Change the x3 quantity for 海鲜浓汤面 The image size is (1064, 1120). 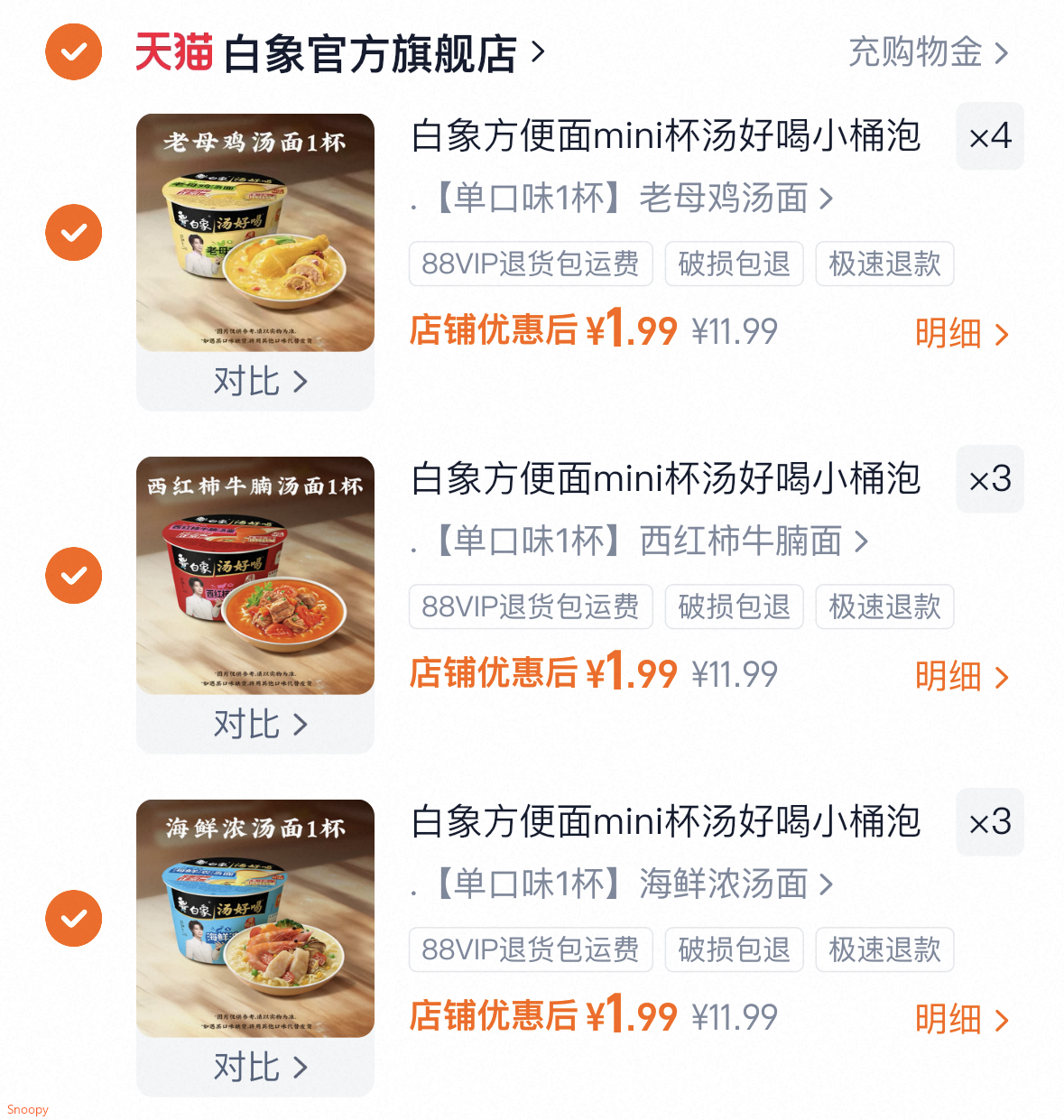990,822
